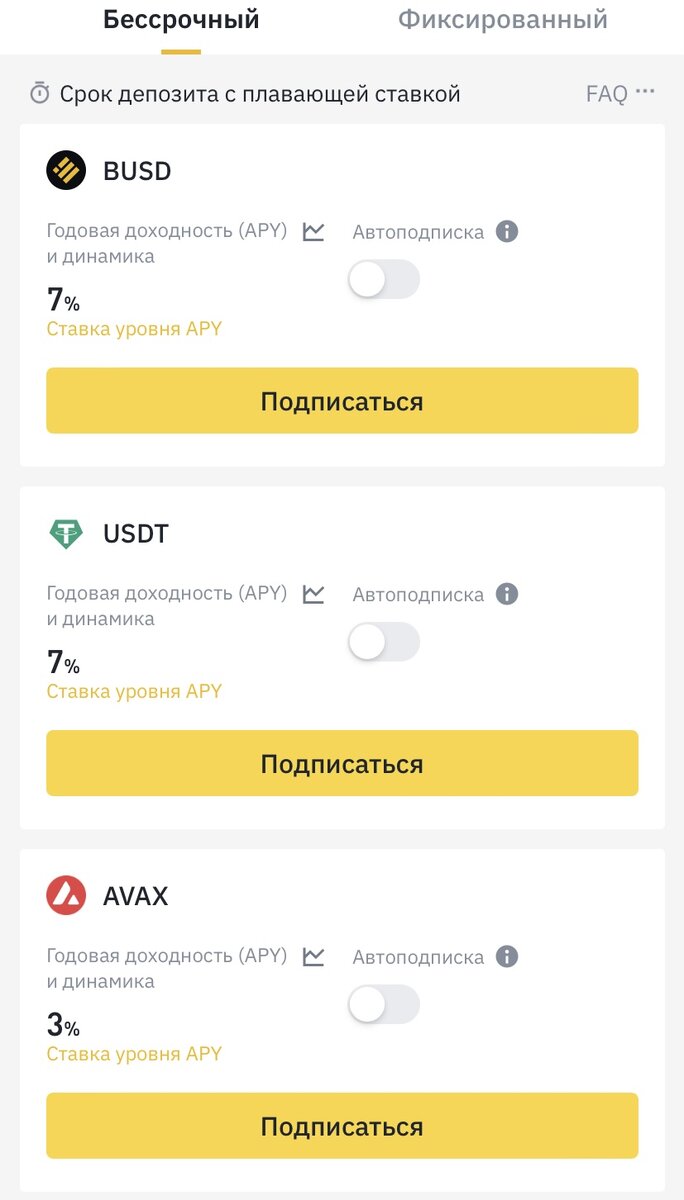Tap Подписаться for BUSD
Screen dimensions: 684x1200
[x=342, y=401]
